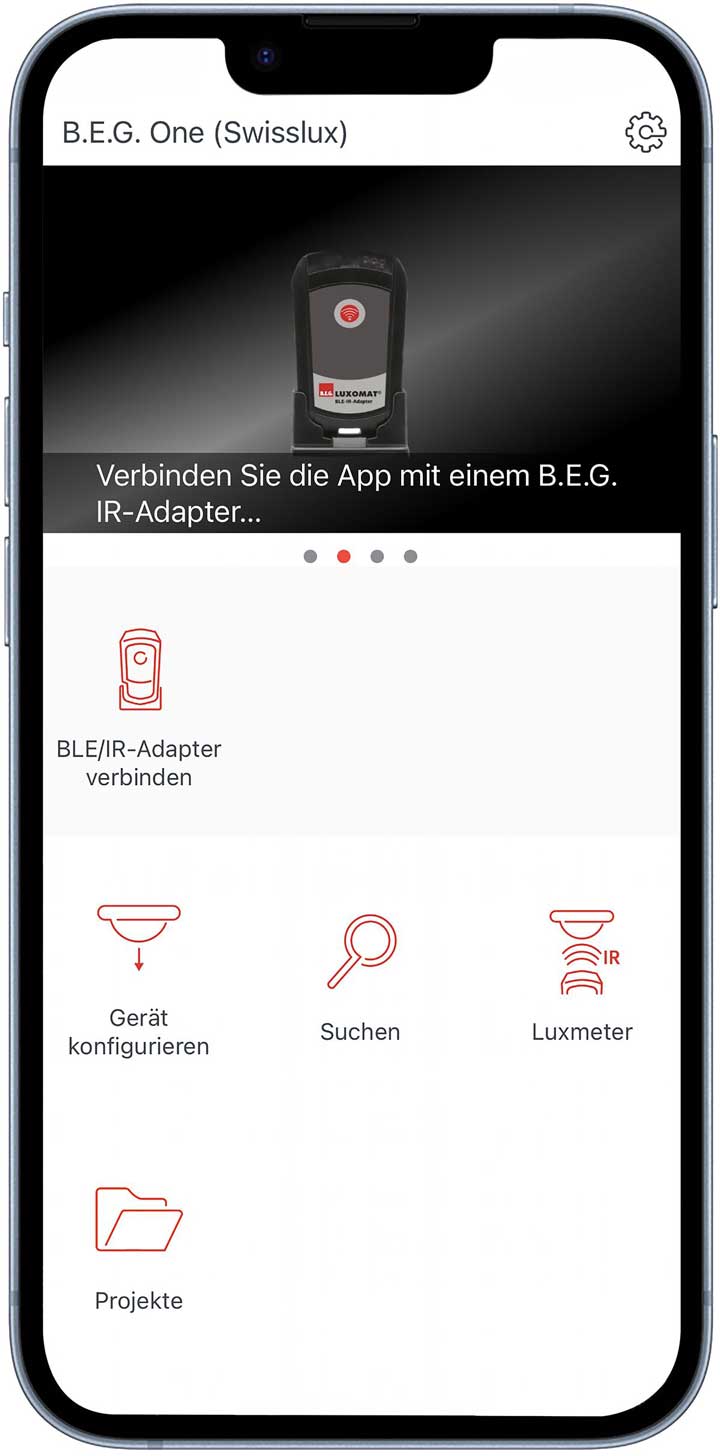Jump to the third carousel page dot
Viewport: 720px width, 1456px height.
(377, 557)
